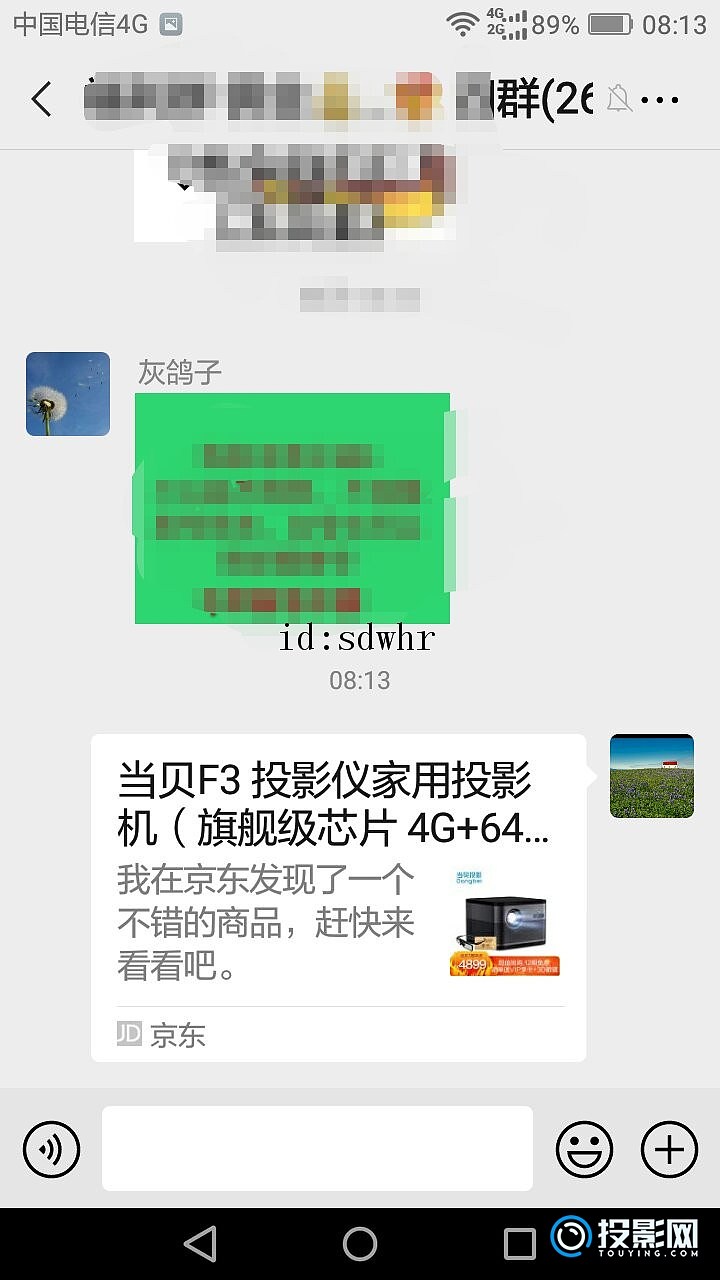
Task: Tap my own landscape avatar
Action: pyautogui.click(x=651, y=776)
